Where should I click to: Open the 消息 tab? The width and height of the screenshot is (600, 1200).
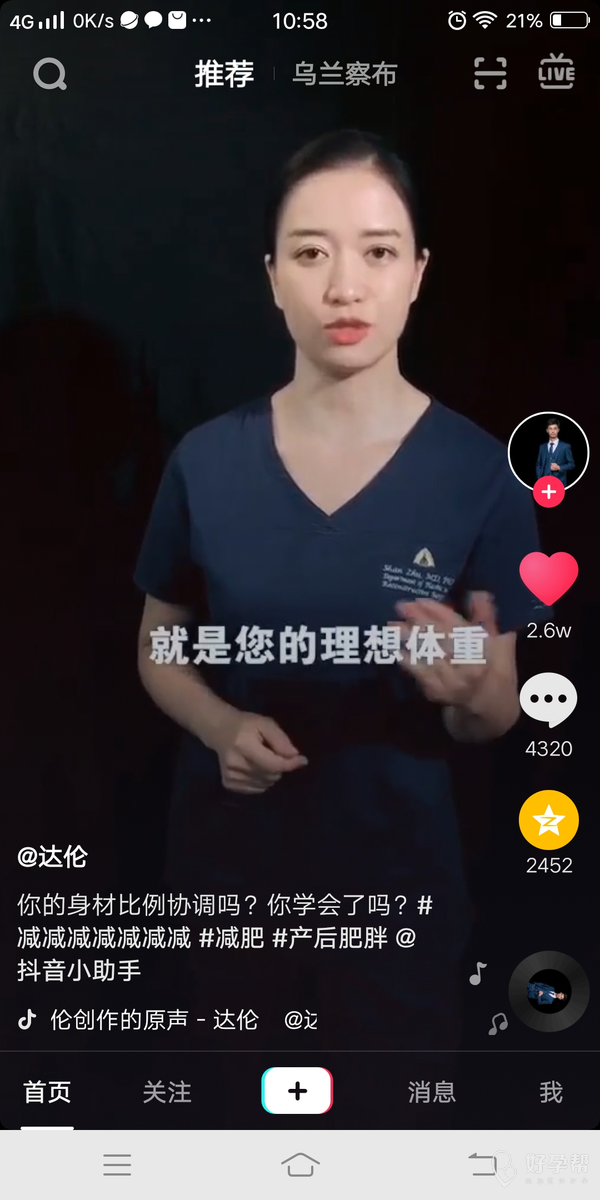tap(432, 1092)
